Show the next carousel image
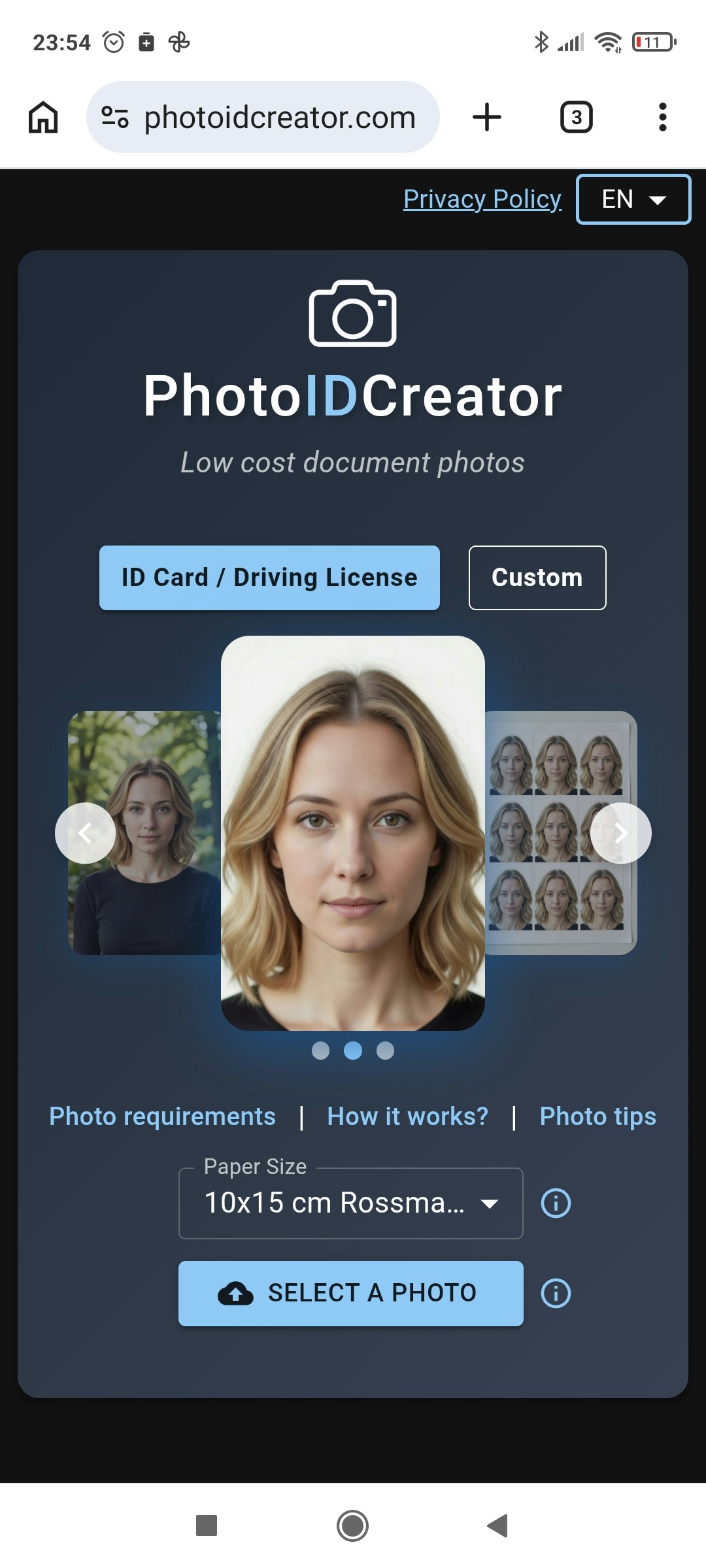This screenshot has height=1568, width=706. (x=620, y=833)
